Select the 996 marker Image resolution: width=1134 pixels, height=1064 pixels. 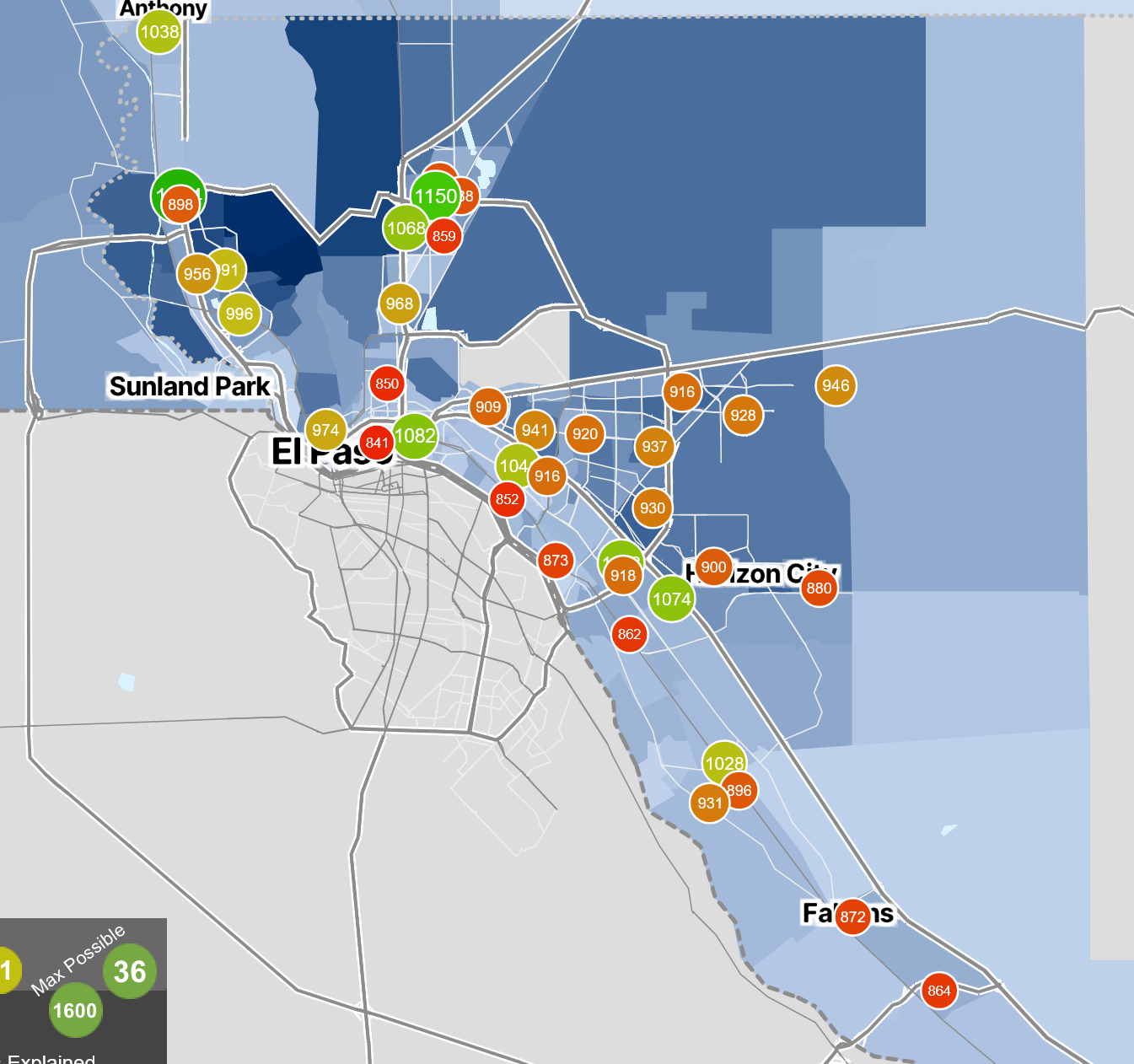click(239, 314)
